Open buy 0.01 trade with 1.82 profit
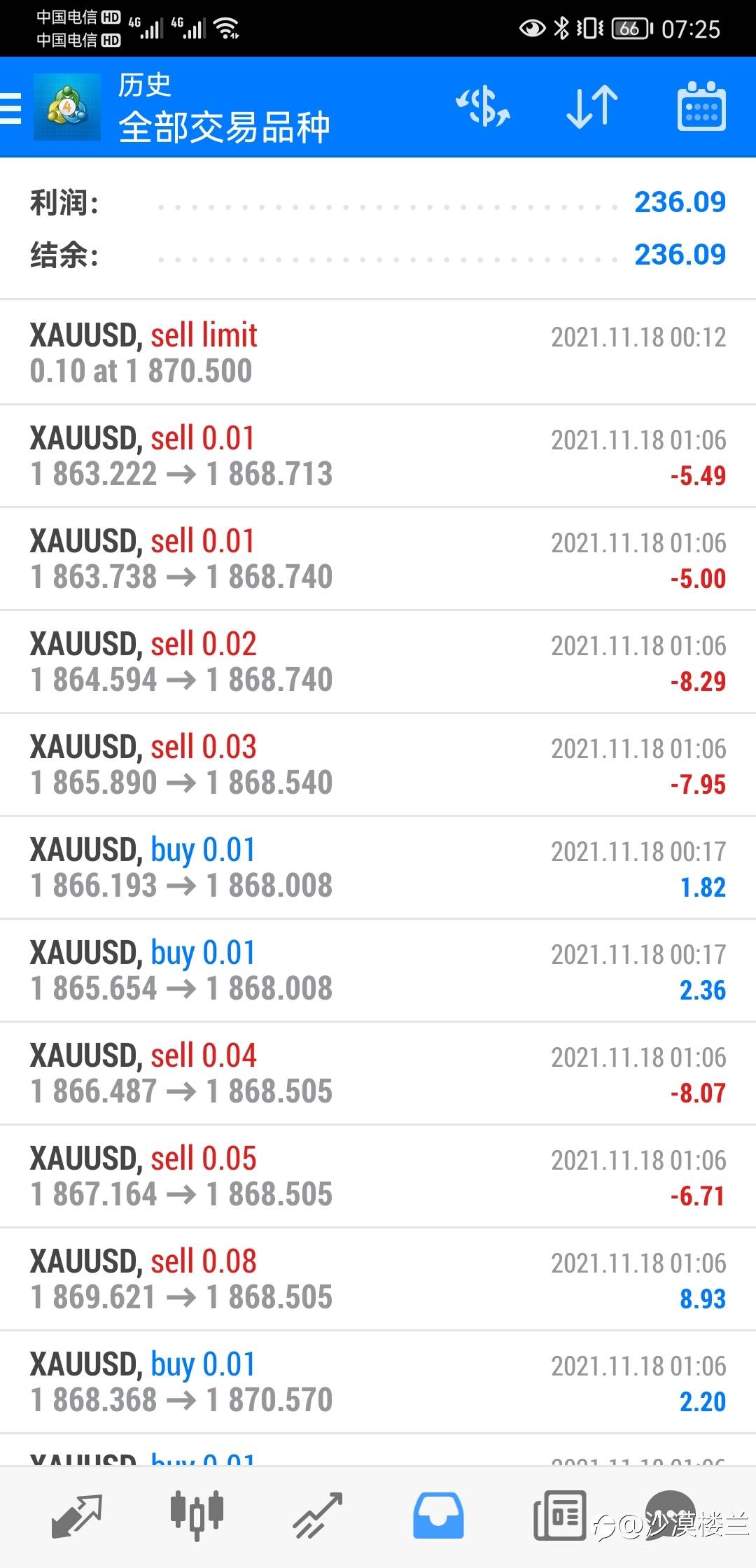This screenshot has width=756, height=1568. pos(378,867)
